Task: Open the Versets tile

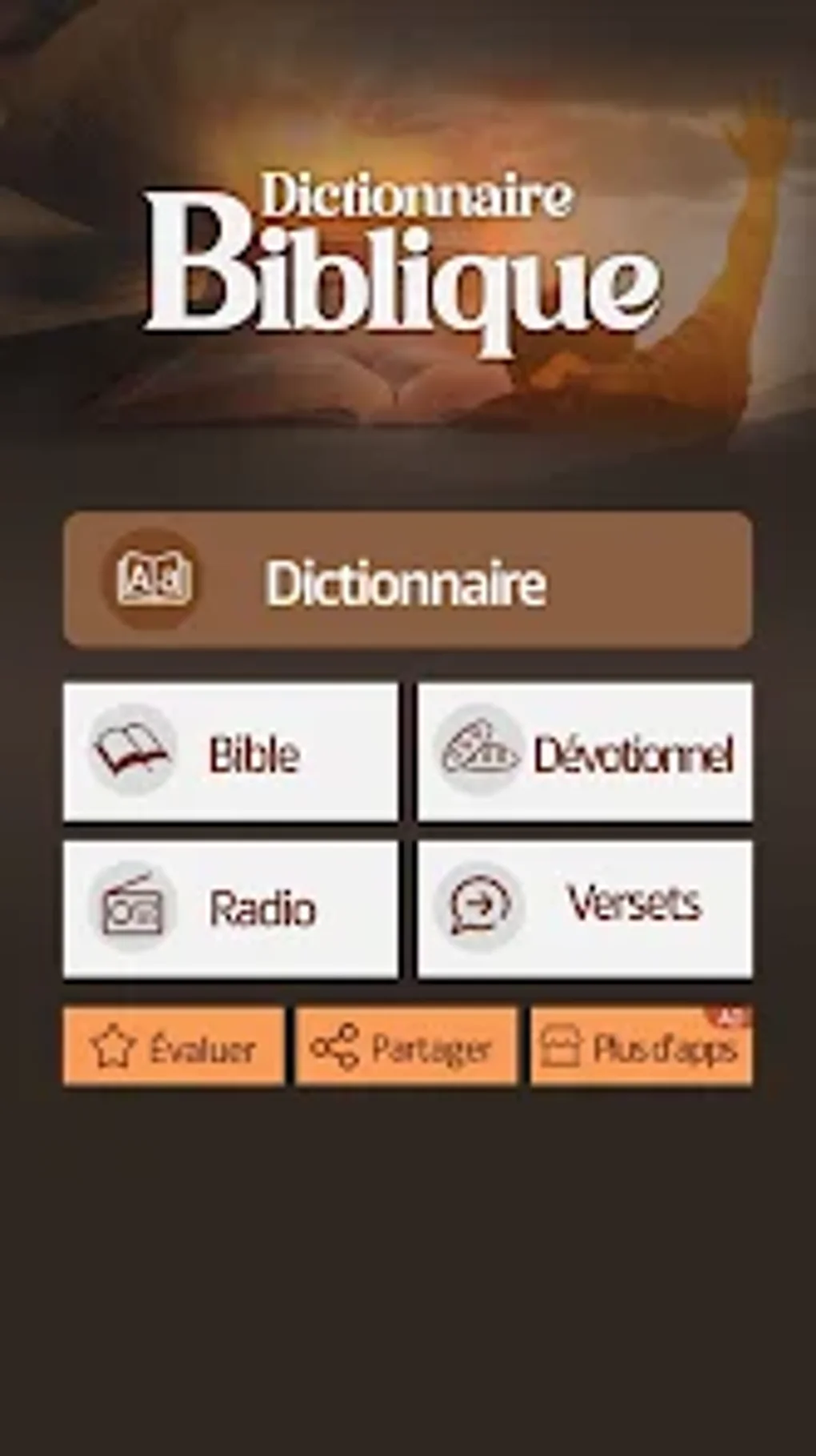Action: [x=585, y=908]
